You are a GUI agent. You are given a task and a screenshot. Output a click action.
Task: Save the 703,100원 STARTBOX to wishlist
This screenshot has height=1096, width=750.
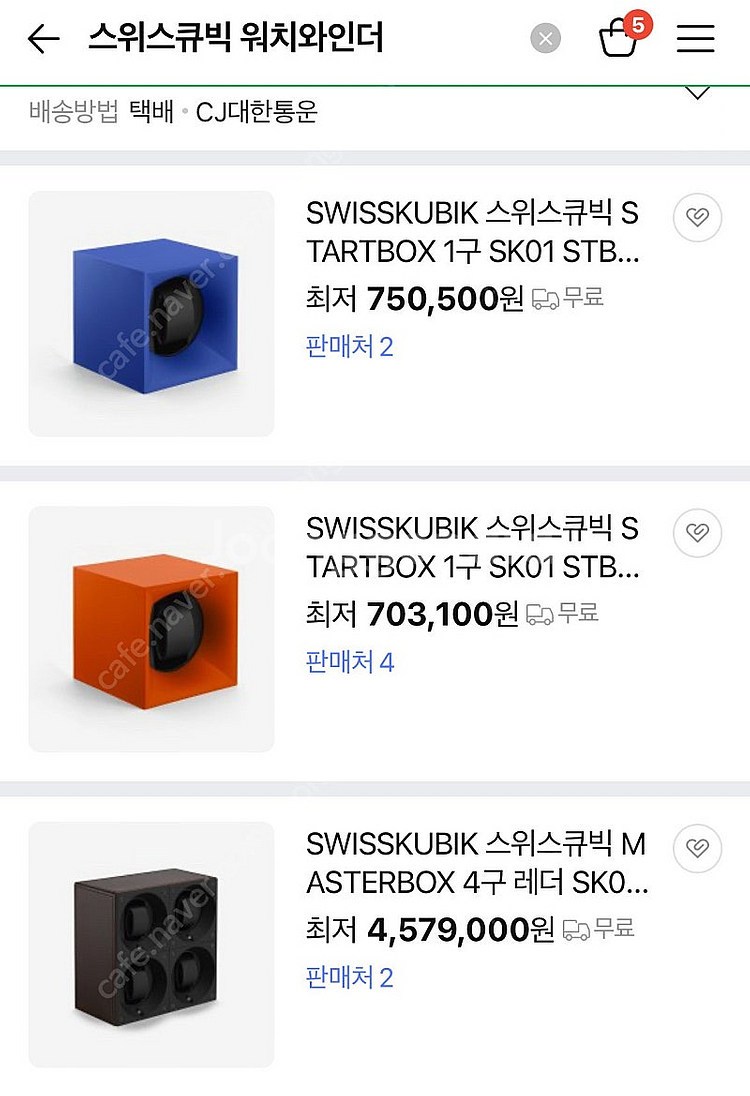pos(698,533)
